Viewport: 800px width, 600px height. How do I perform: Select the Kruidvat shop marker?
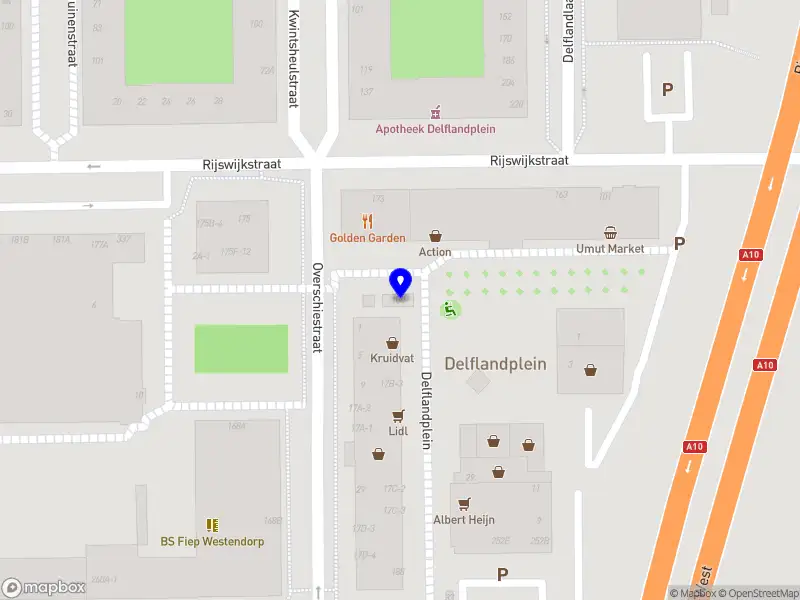pos(392,343)
